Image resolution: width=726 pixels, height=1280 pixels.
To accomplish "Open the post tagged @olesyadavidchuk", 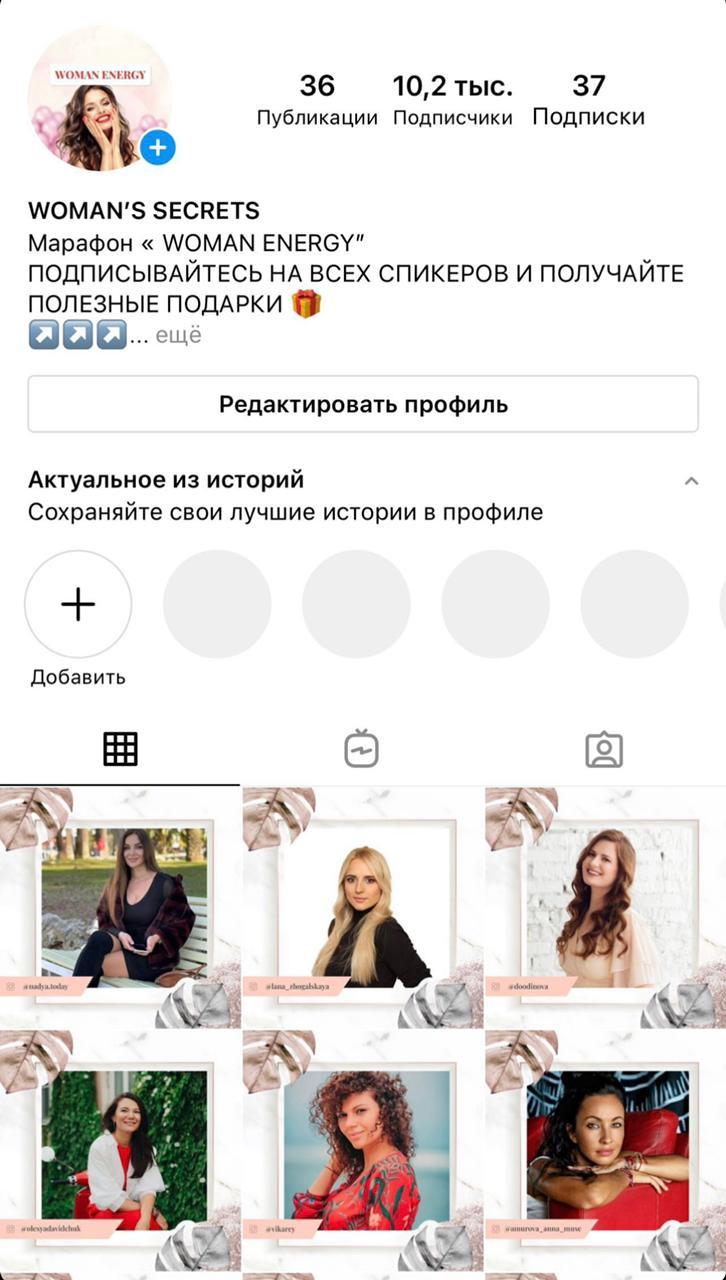I will point(120,1150).
